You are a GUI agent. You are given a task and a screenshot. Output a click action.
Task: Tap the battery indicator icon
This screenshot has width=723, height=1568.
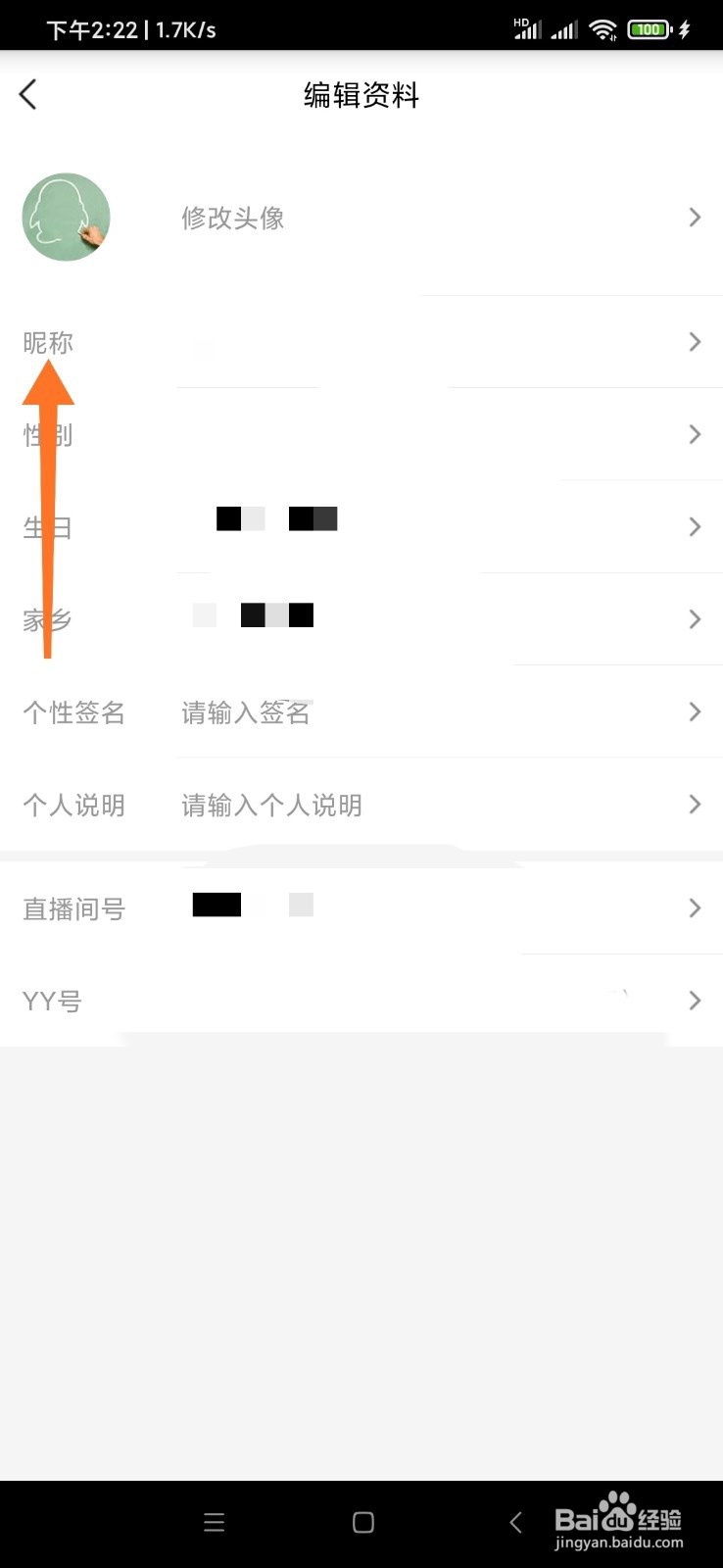click(x=648, y=29)
